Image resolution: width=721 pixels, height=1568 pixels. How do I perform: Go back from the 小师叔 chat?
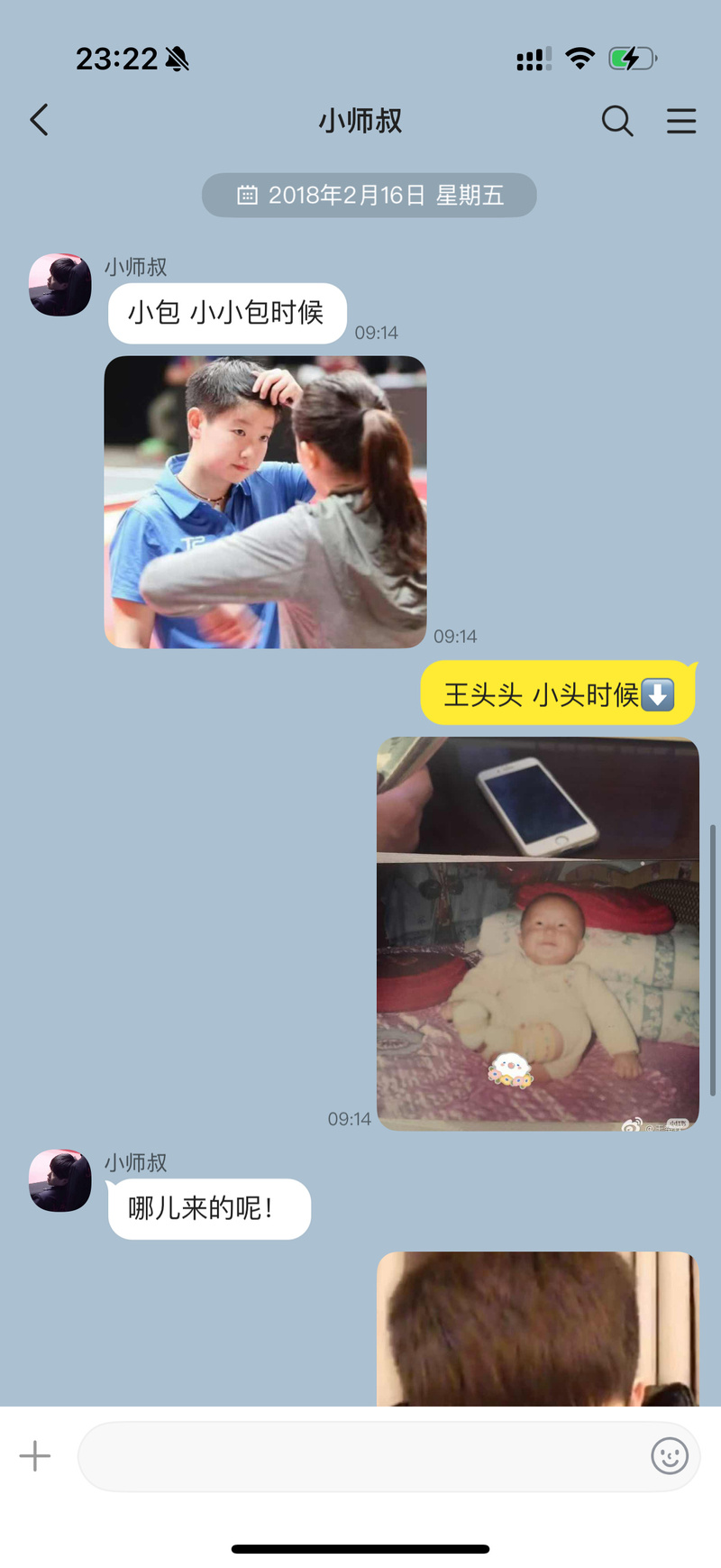[39, 120]
